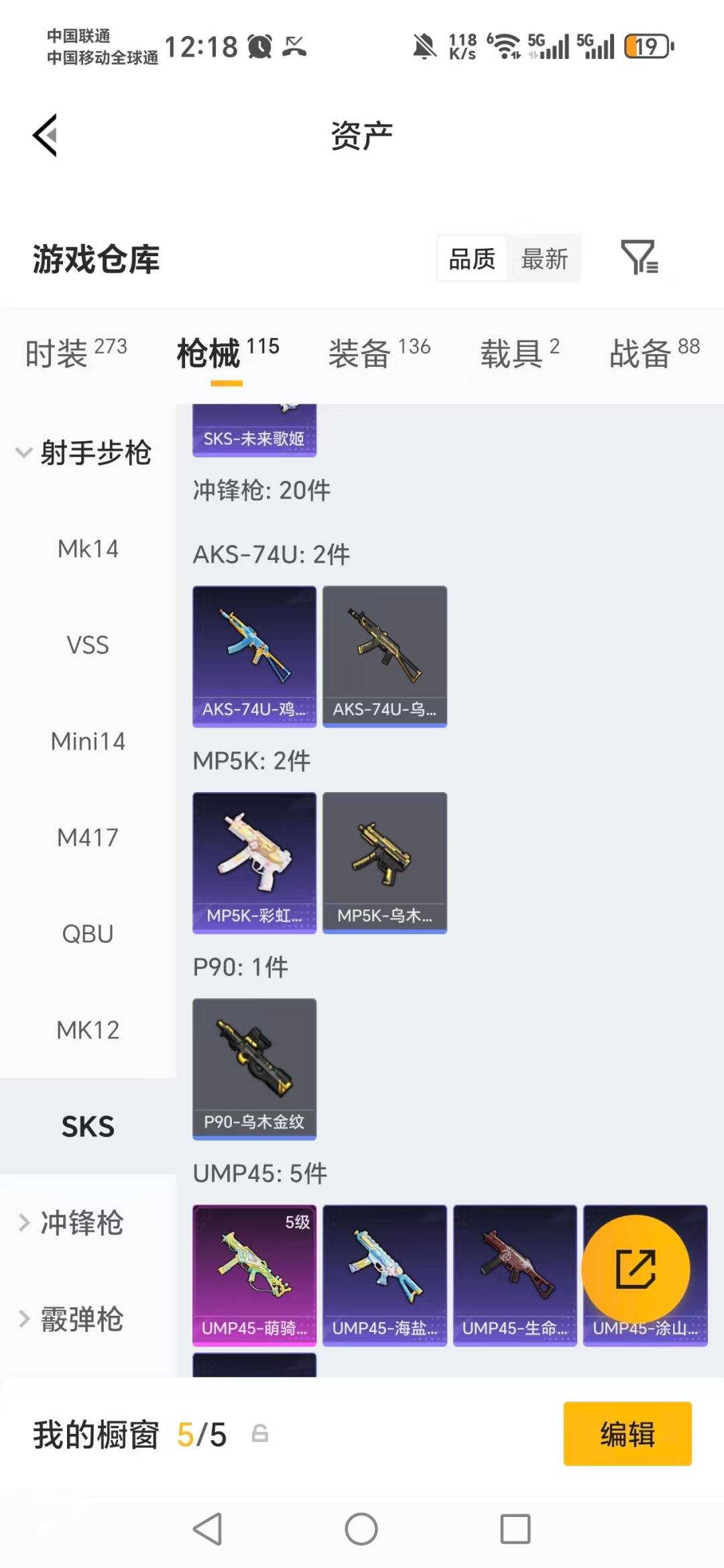Switch sorting to 品质

click(x=471, y=258)
